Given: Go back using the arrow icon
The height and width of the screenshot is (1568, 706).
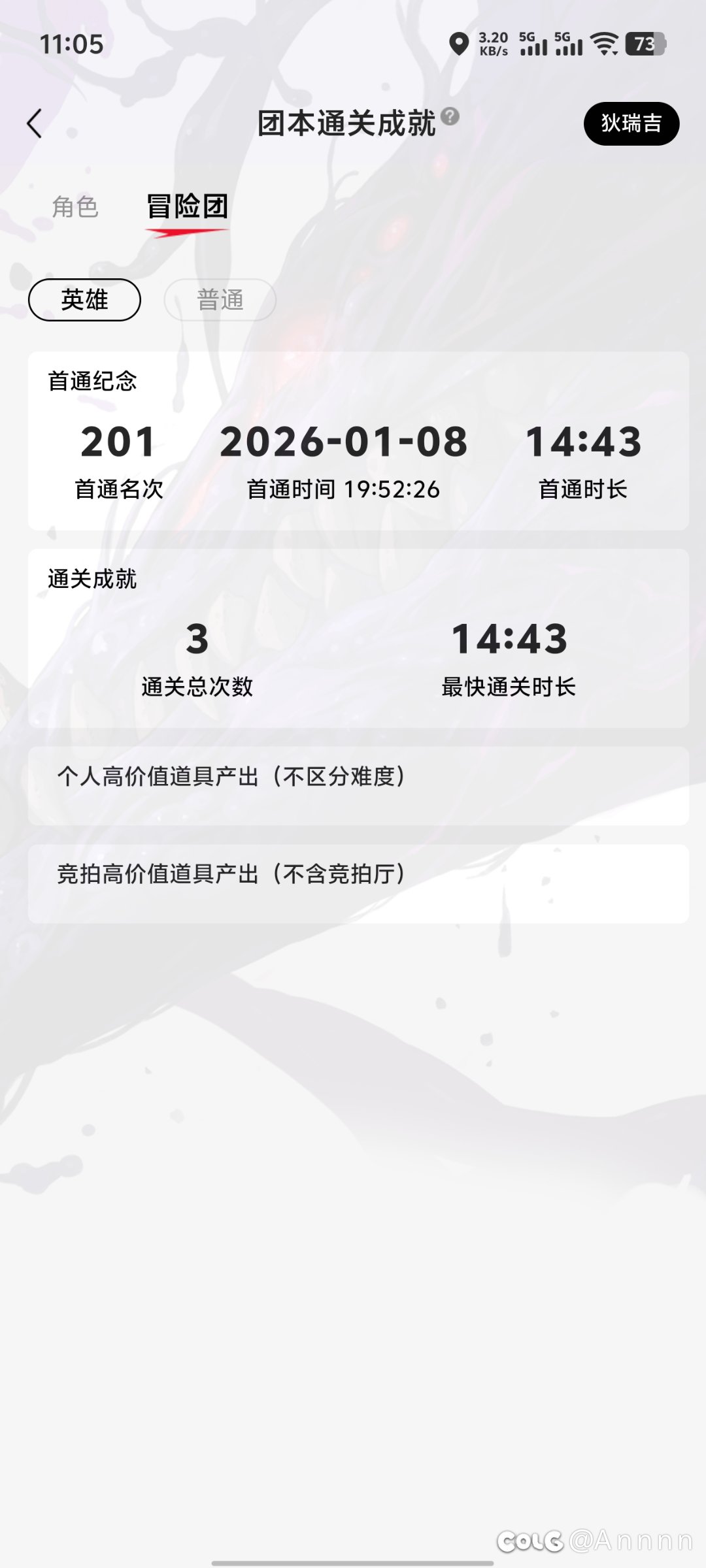Looking at the screenshot, I should pyautogui.click(x=35, y=123).
